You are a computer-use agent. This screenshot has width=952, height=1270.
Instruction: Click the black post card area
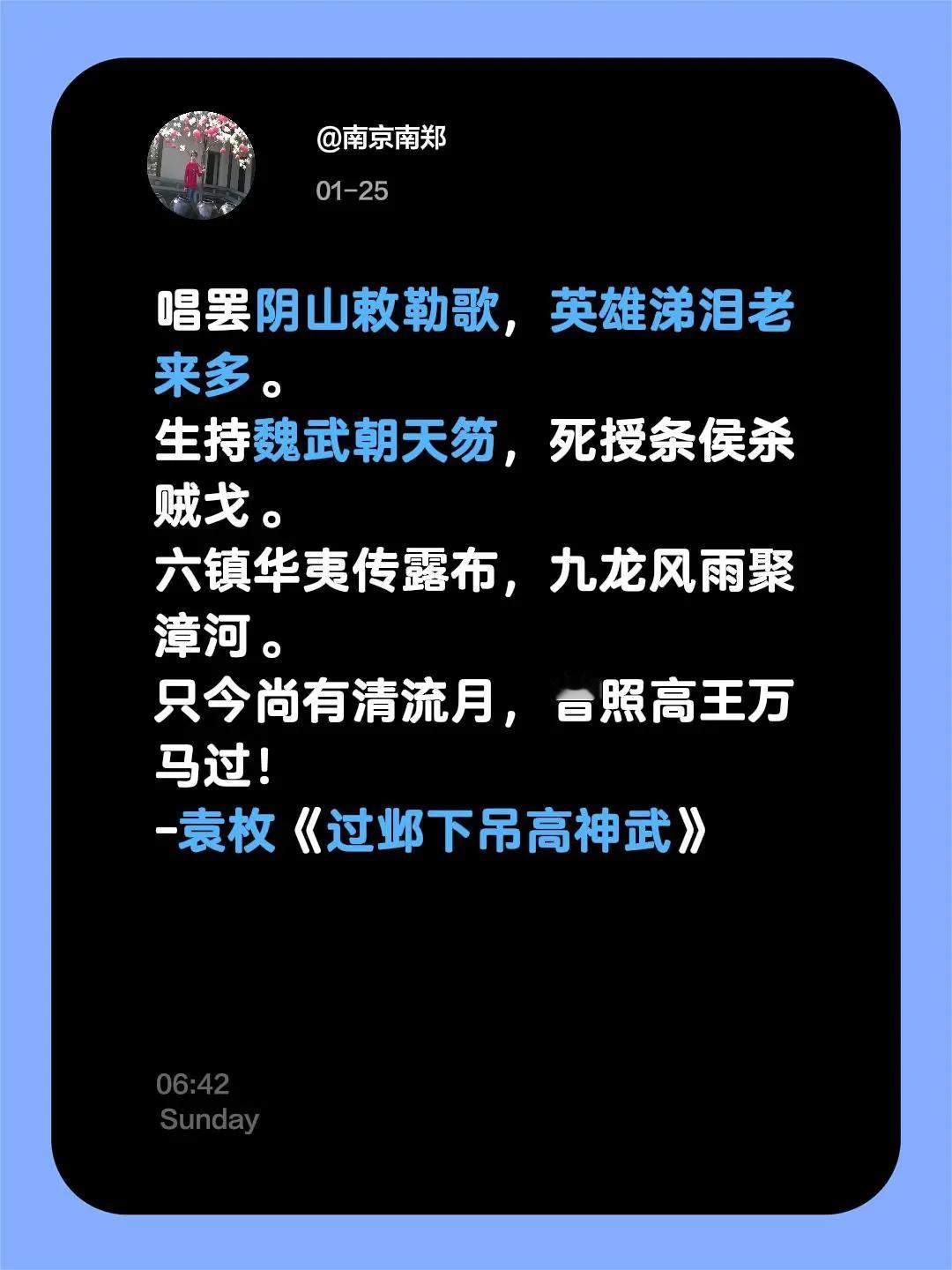coord(476,970)
